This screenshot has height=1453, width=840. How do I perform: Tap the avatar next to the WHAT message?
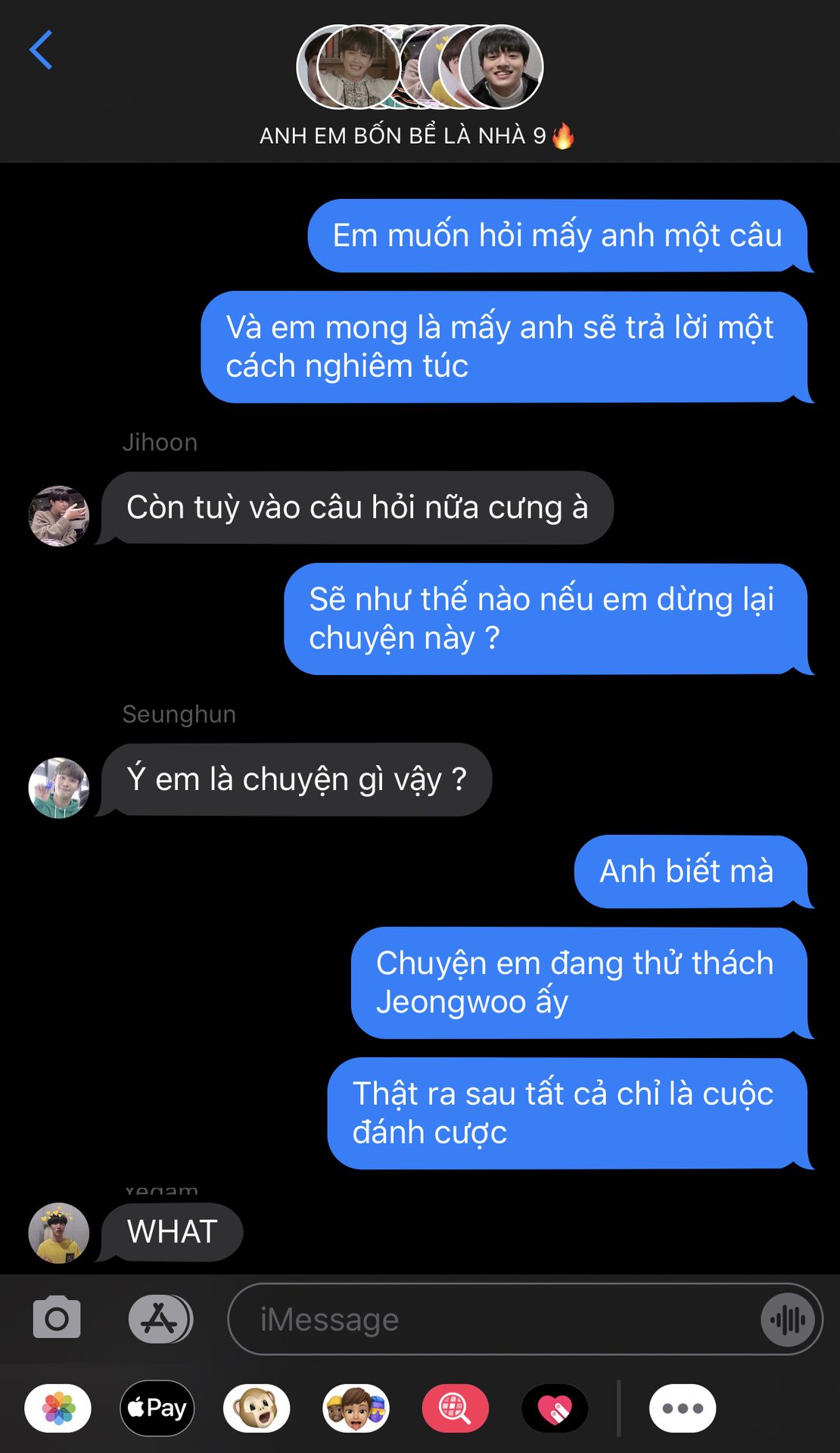[x=59, y=1233]
